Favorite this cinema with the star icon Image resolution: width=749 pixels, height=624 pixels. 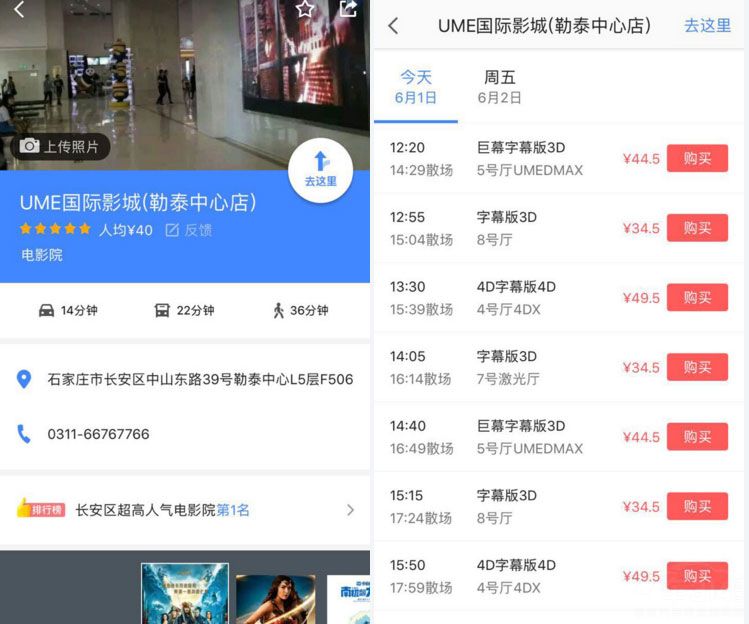pos(305,9)
